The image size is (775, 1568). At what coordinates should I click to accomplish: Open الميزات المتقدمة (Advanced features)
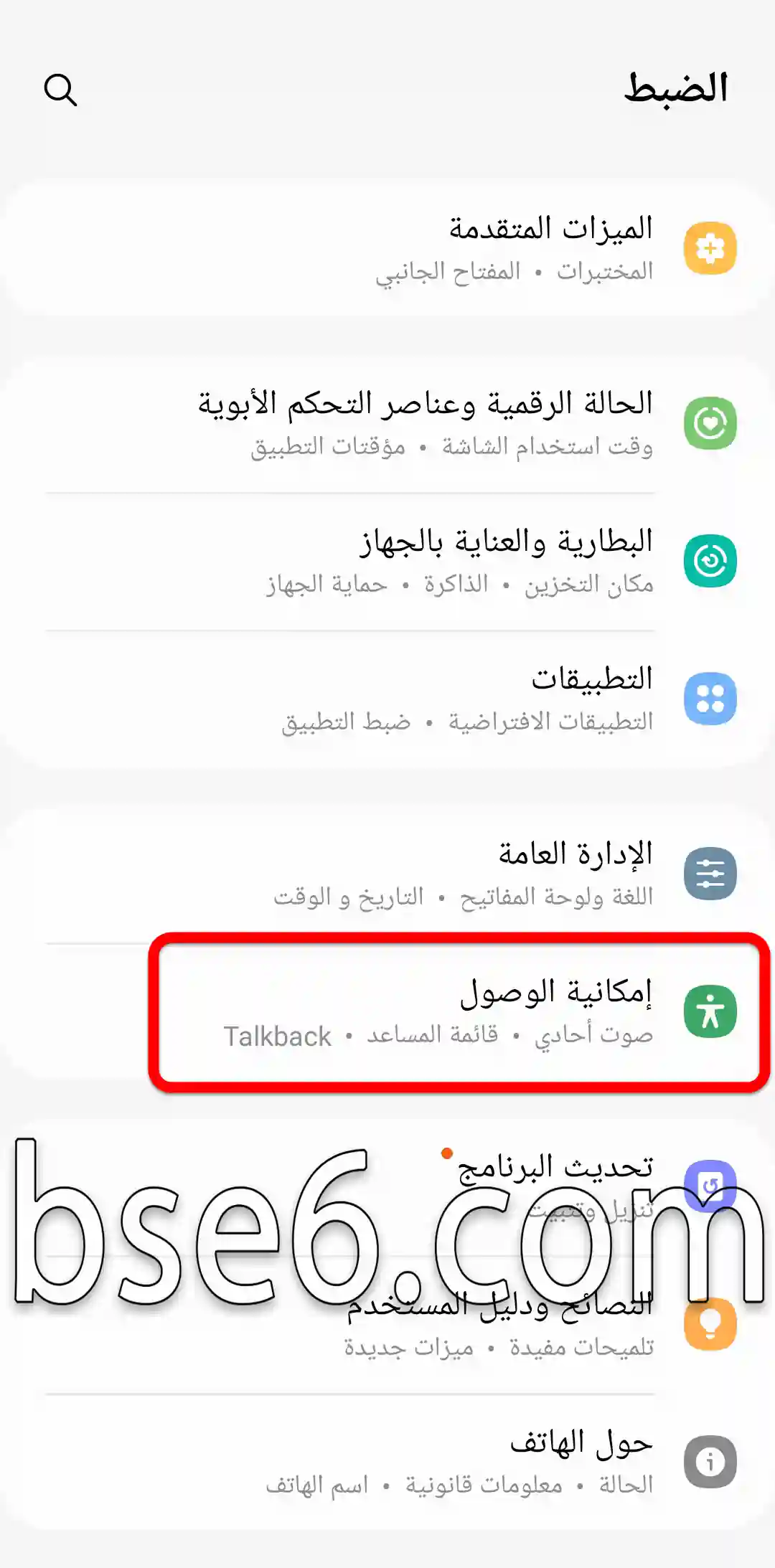[387, 248]
